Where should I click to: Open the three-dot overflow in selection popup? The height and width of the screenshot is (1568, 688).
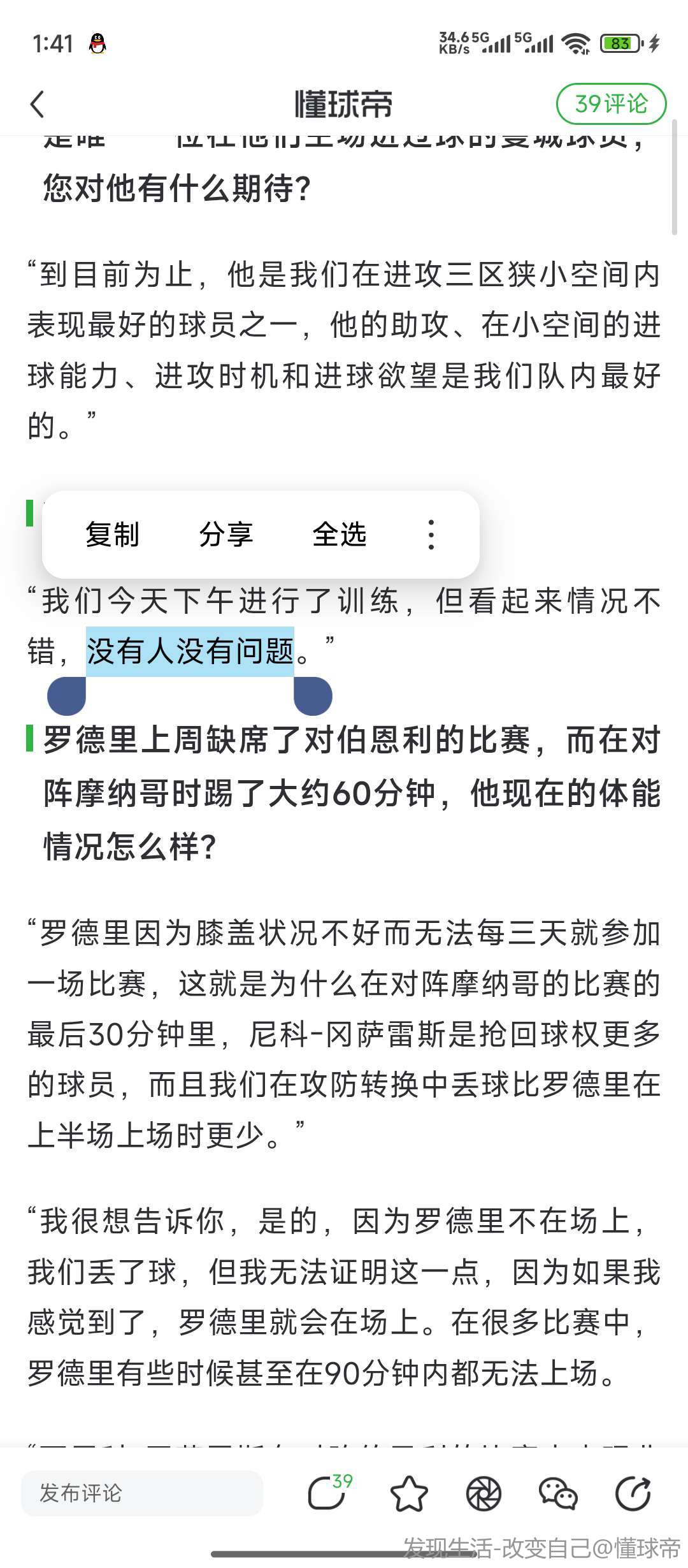(x=431, y=534)
